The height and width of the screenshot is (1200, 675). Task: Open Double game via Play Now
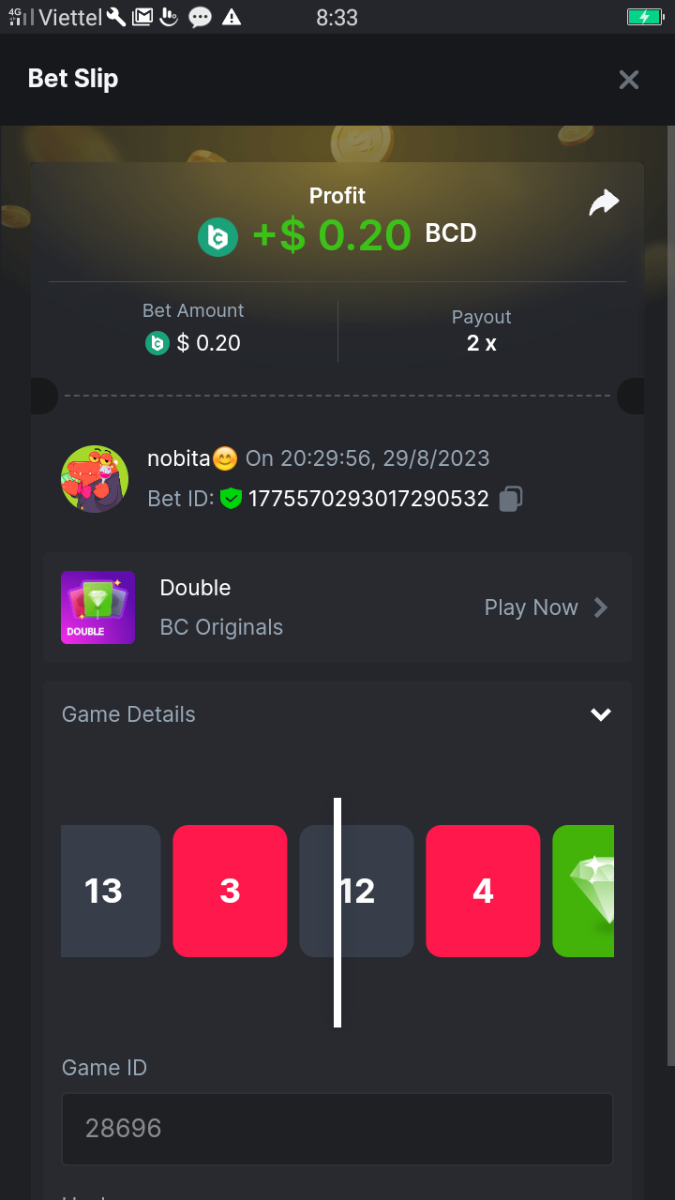coord(545,607)
